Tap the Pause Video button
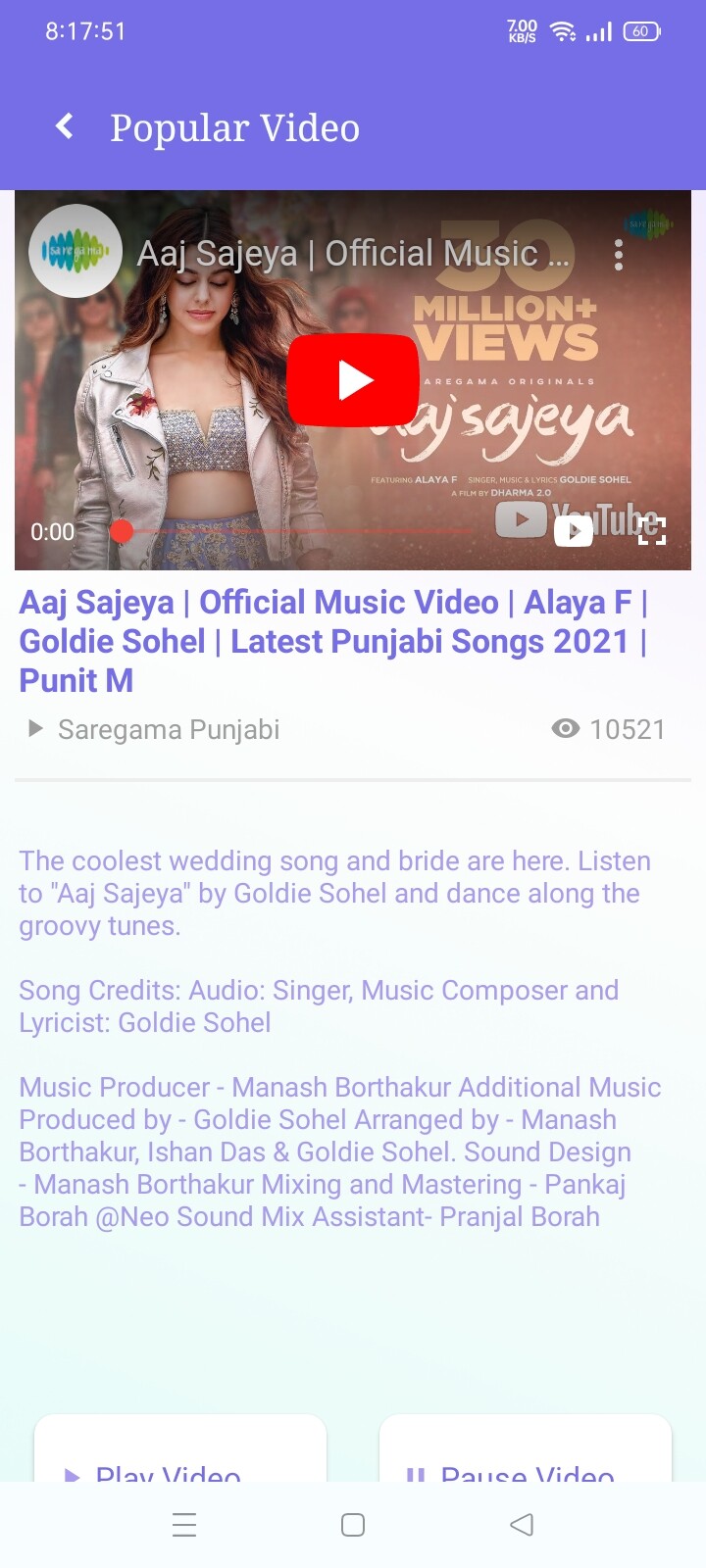The width and height of the screenshot is (706, 1568). tap(526, 1460)
